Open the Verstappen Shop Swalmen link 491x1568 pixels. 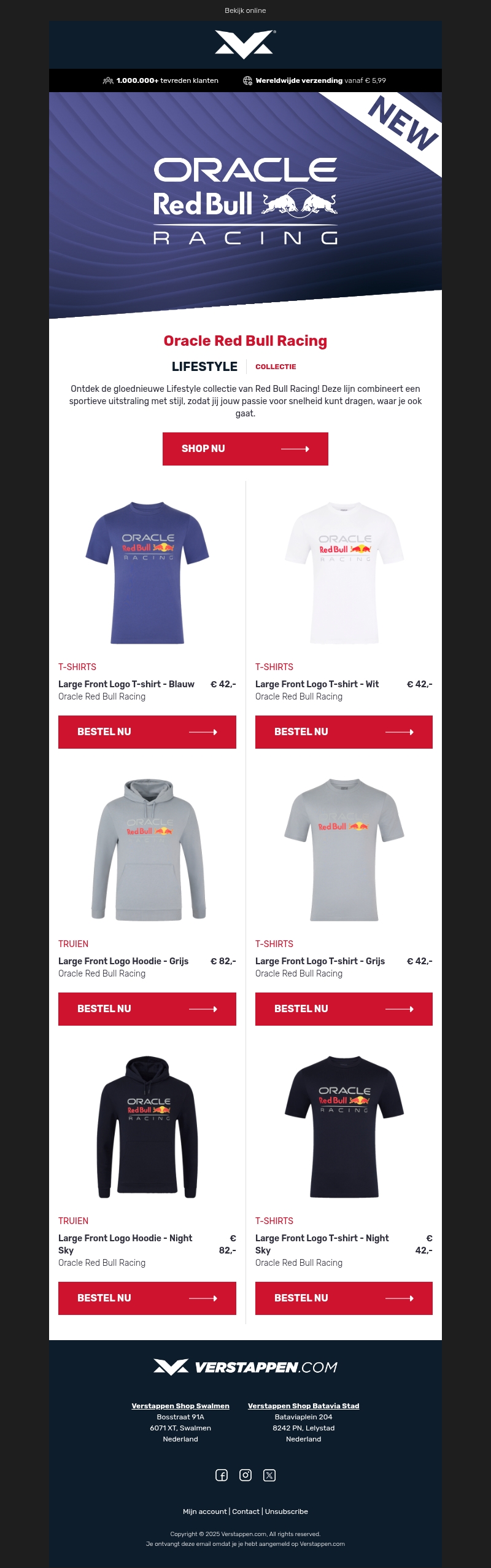180,1406
